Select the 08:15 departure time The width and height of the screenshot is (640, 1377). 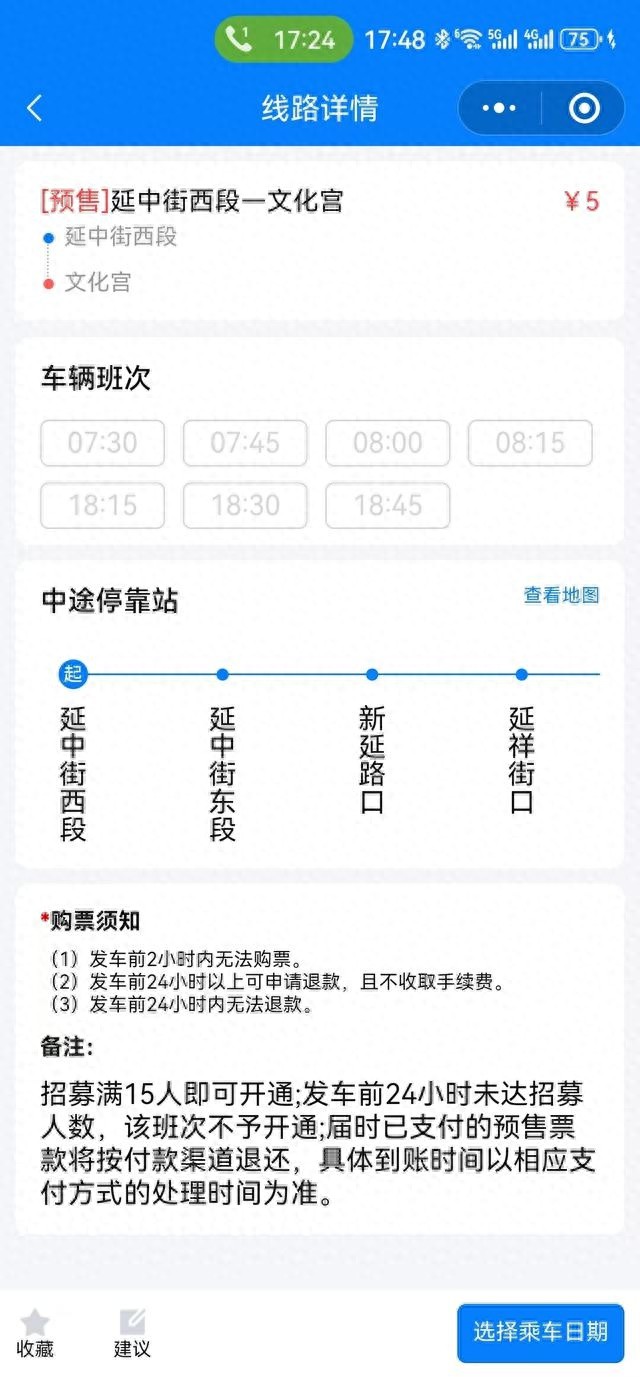click(x=530, y=443)
